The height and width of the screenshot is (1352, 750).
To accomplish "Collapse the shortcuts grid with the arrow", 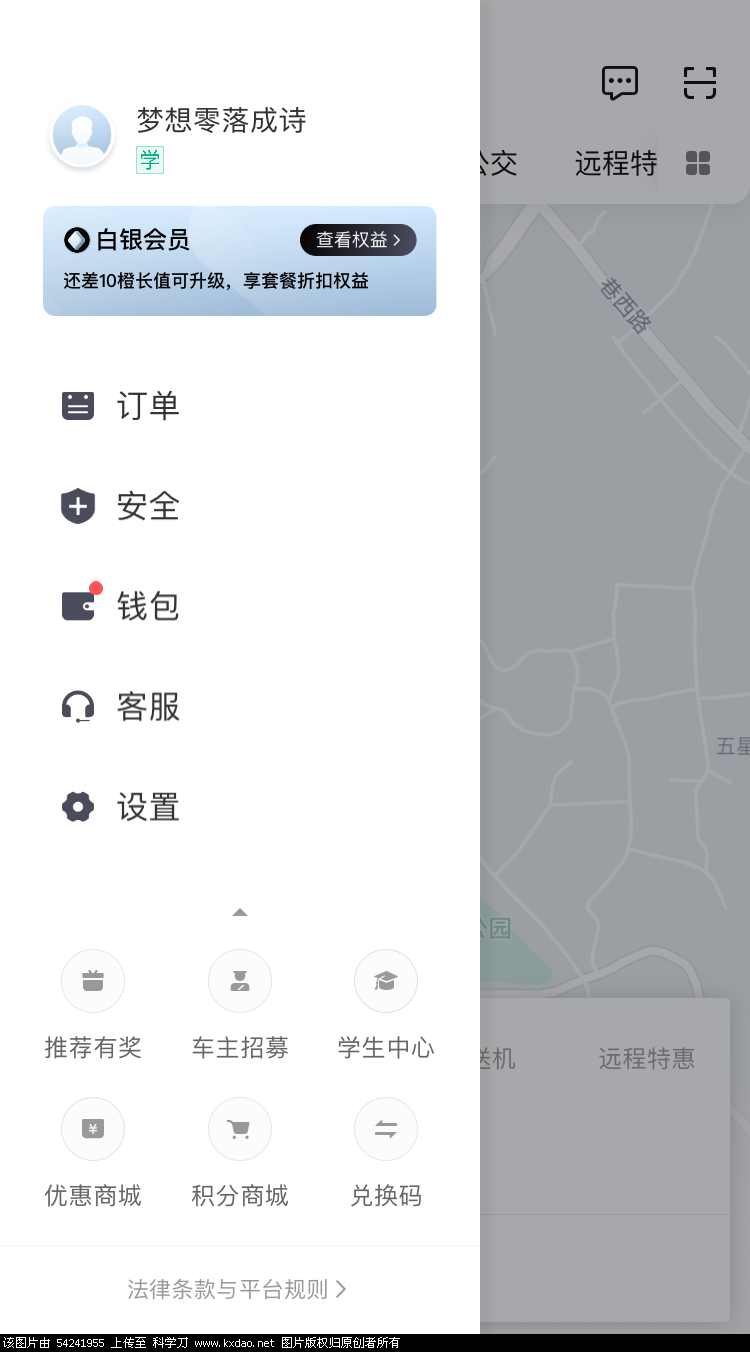I will click(x=239, y=912).
